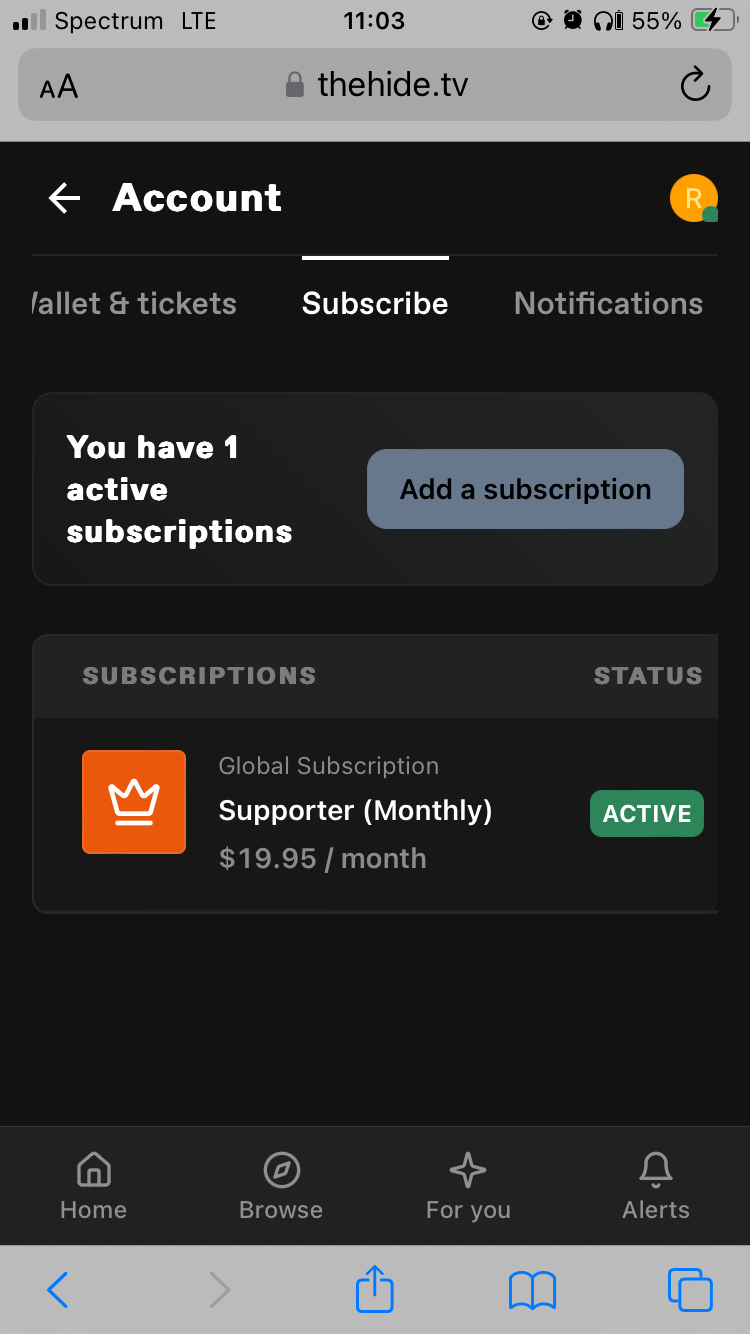This screenshot has width=750, height=1334.
Task: Open the For you tab
Action: [x=468, y=1186]
